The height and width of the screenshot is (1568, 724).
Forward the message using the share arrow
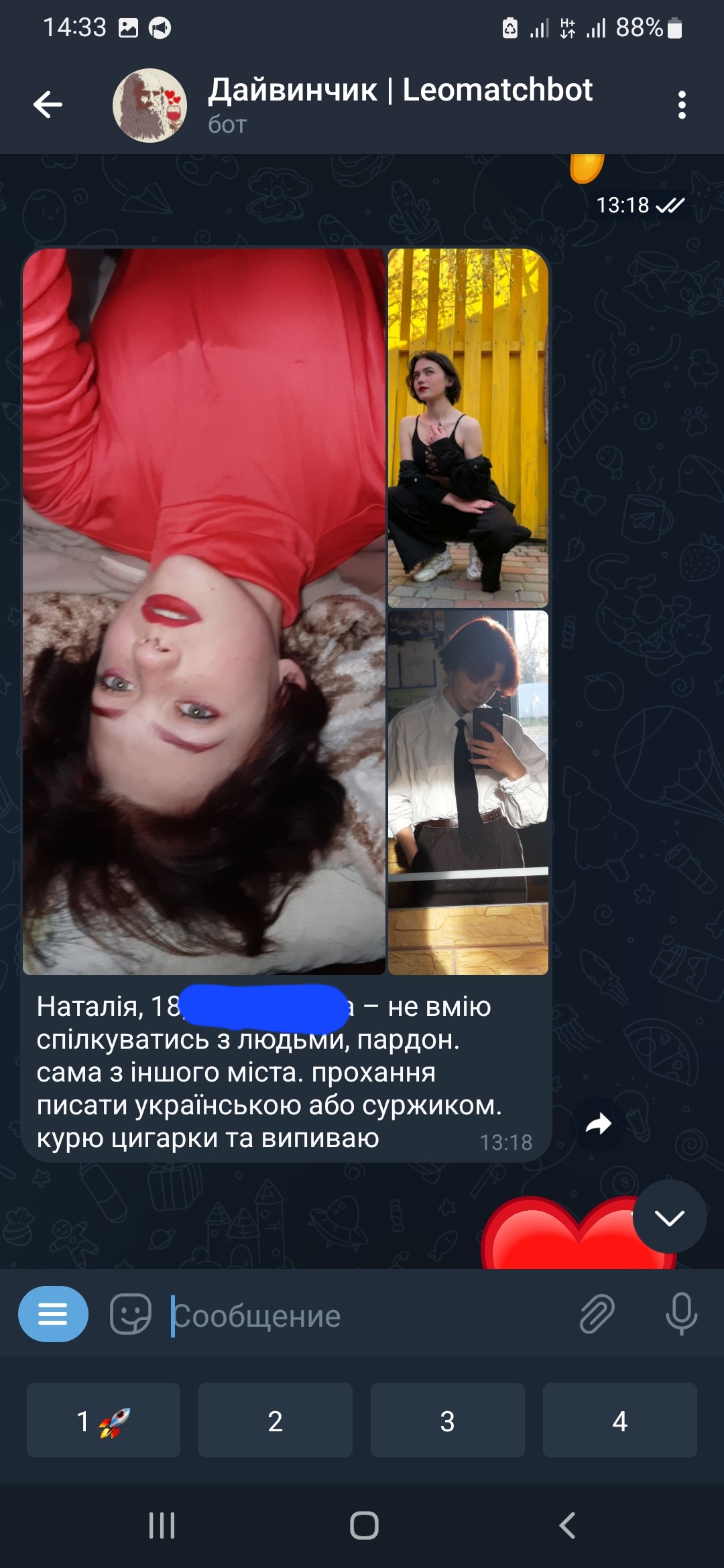click(599, 1124)
